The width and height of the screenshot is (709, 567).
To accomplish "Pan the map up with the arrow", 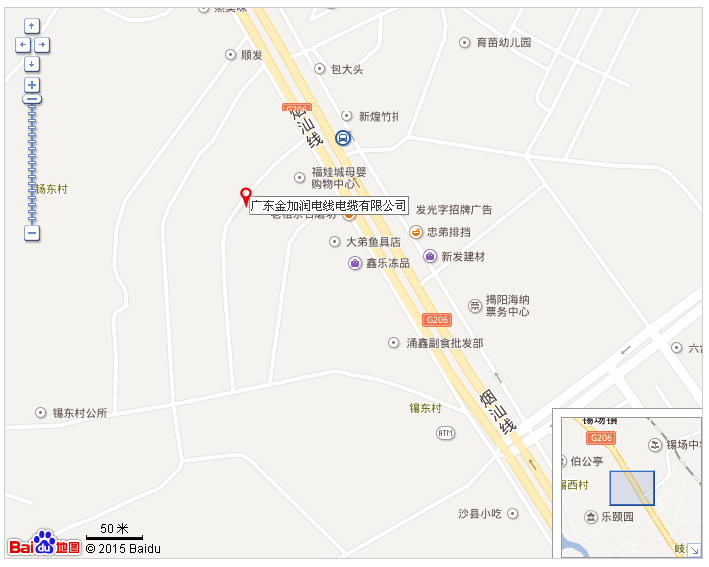I will pyautogui.click(x=32, y=26).
